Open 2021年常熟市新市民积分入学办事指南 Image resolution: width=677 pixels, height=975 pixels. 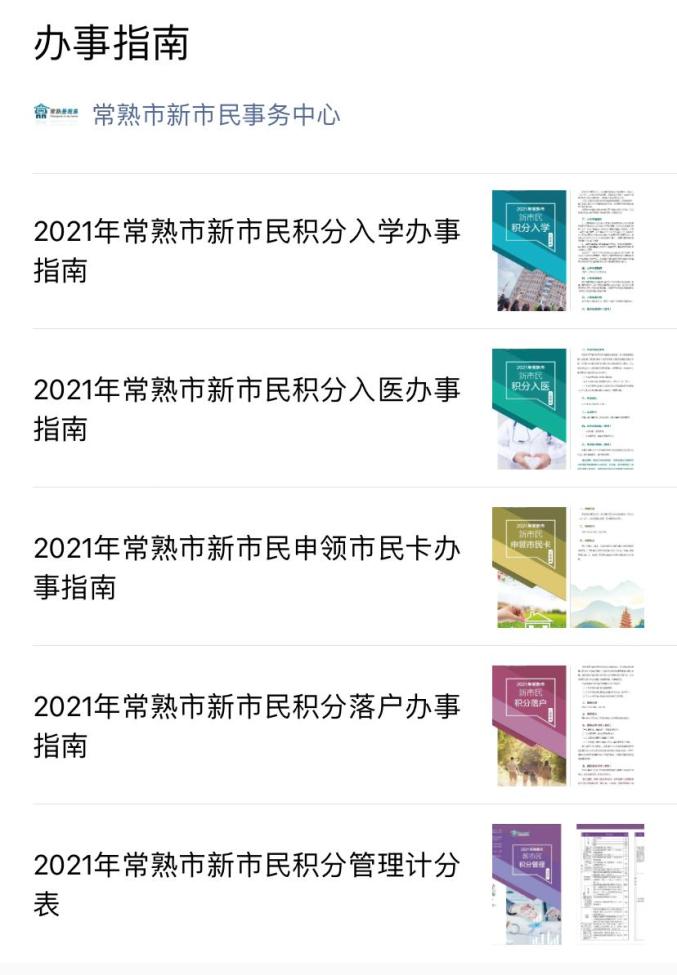pyautogui.click(x=247, y=250)
